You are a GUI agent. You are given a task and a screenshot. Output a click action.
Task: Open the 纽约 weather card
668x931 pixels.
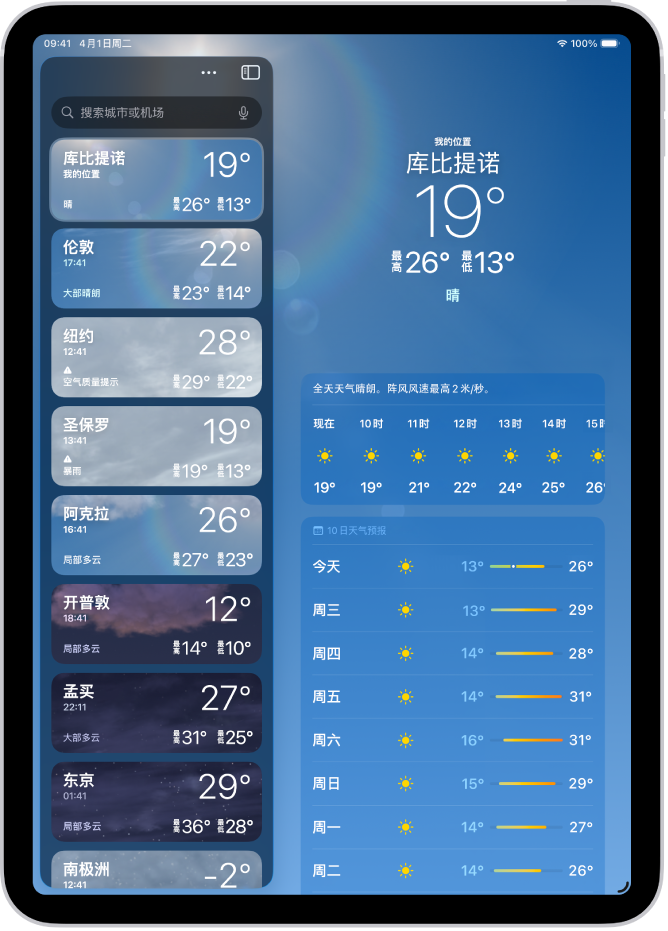(x=156, y=357)
